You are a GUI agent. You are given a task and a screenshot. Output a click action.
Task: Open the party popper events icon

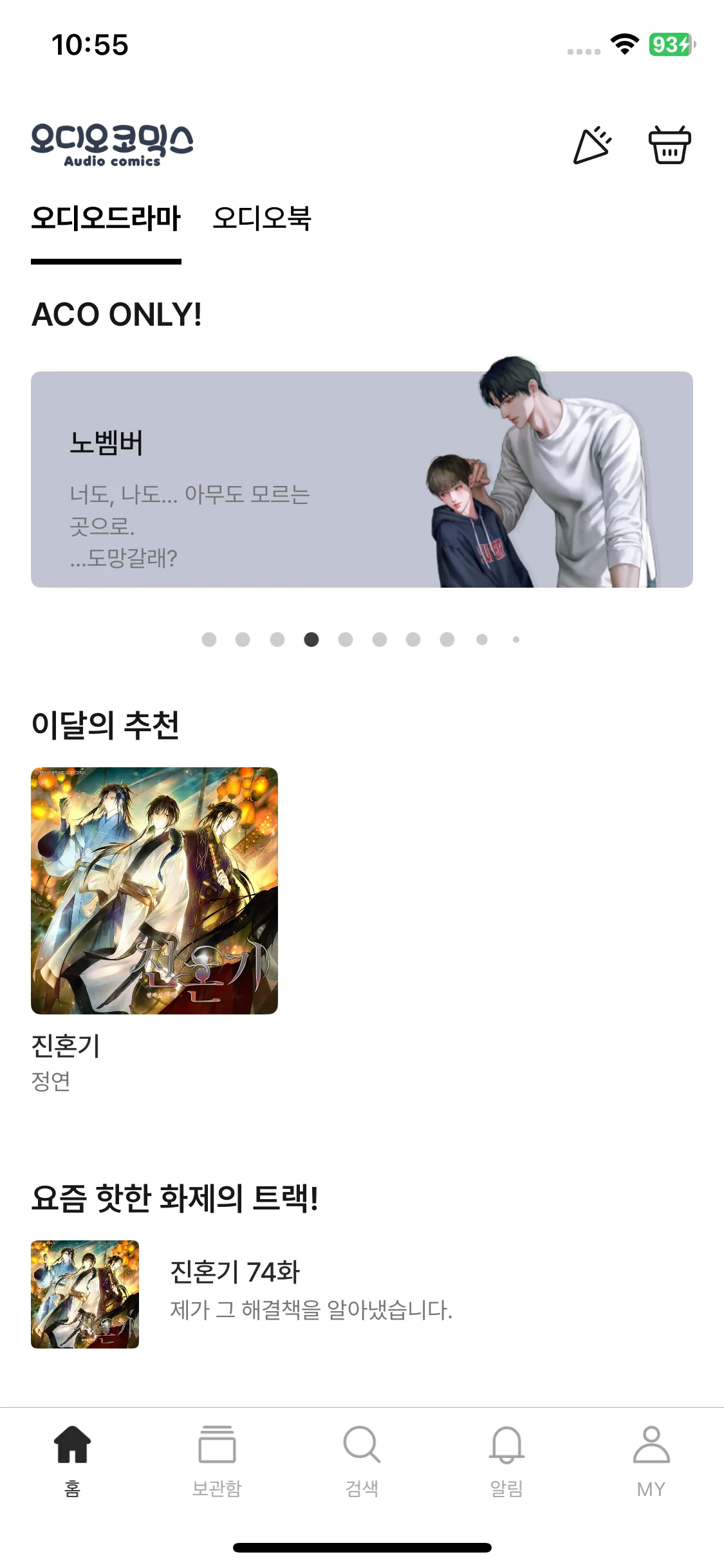pos(592,145)
